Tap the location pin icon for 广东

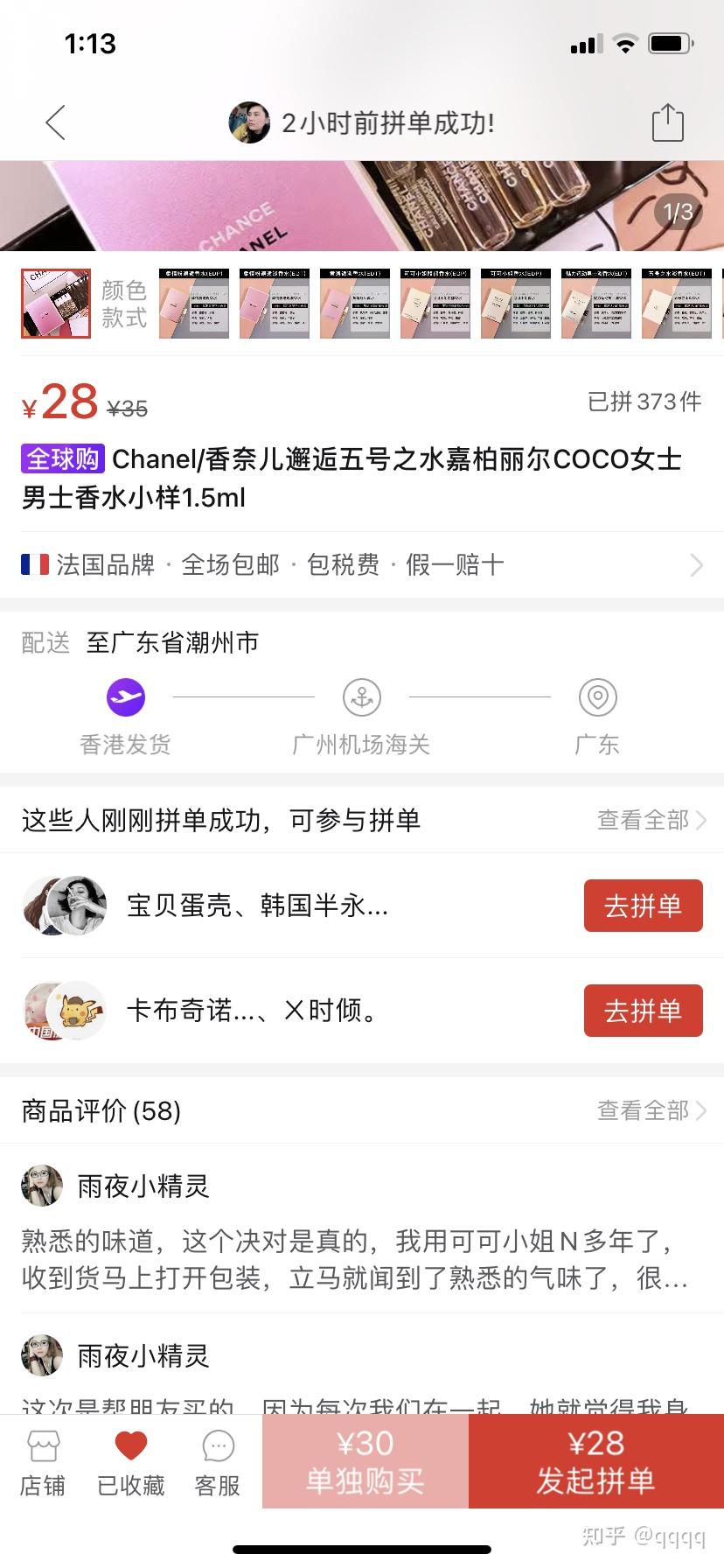[597, 697]
